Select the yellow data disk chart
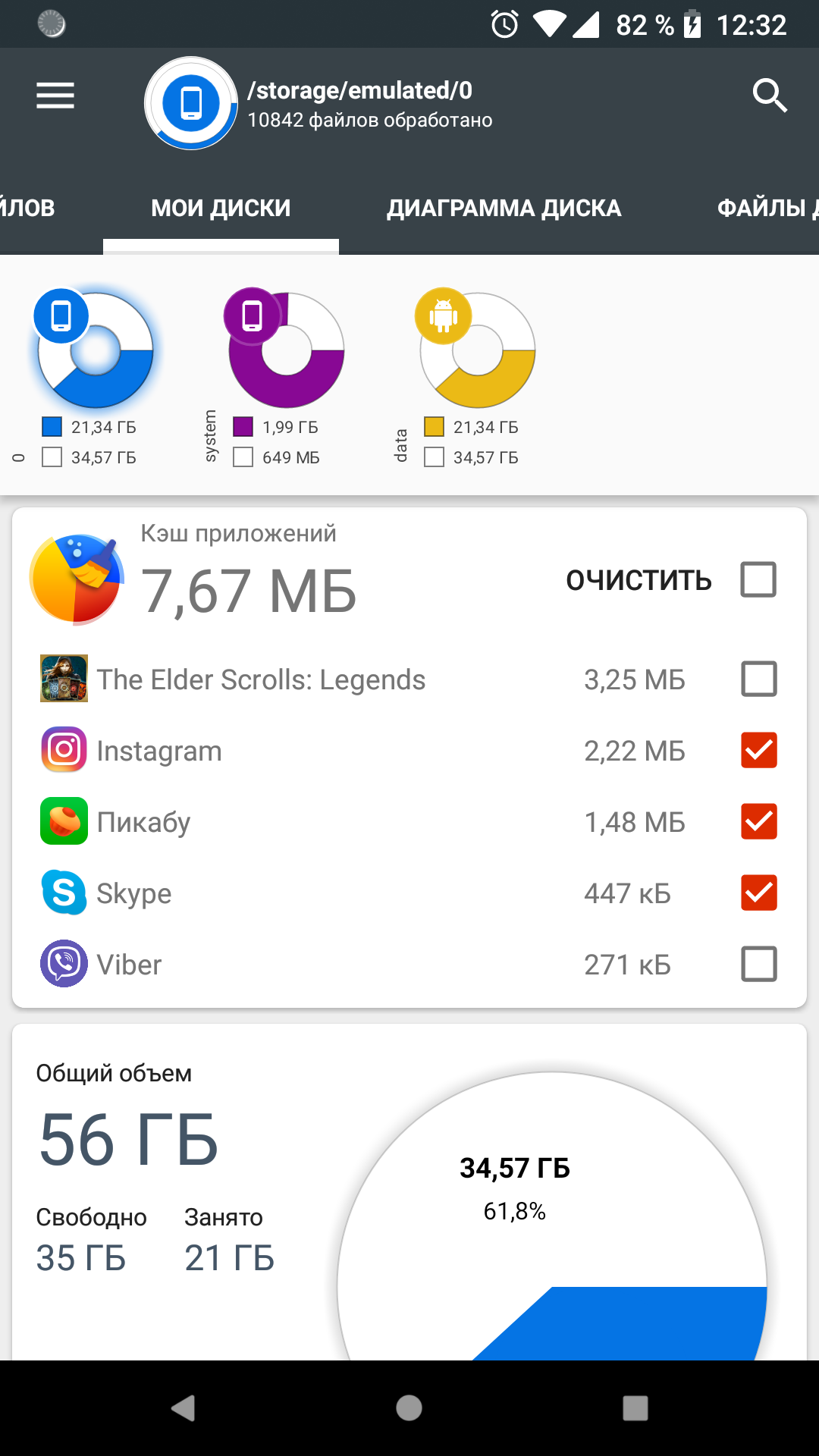 tap(476, 349)
